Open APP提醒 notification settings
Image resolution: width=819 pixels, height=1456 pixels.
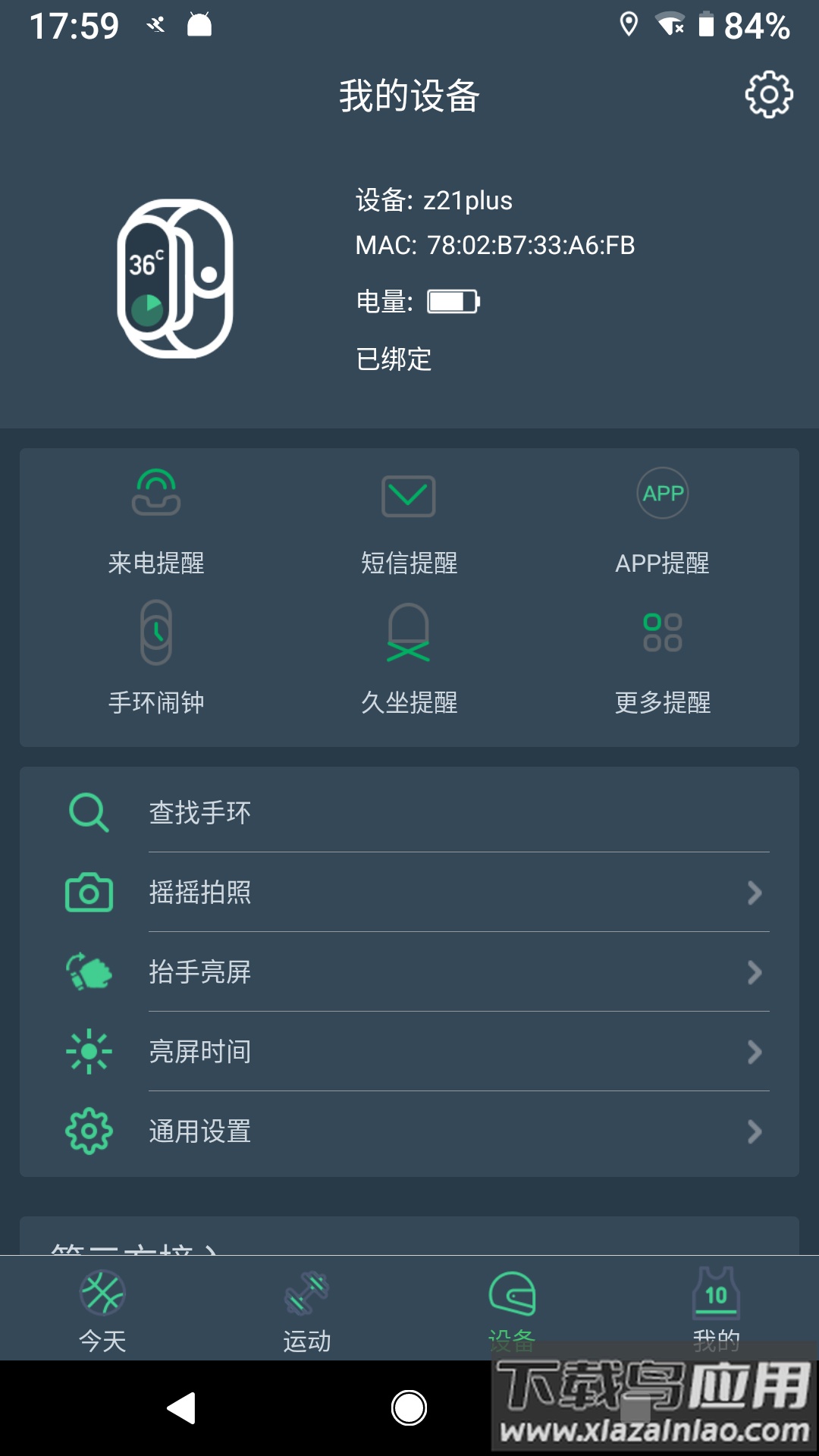662,493
